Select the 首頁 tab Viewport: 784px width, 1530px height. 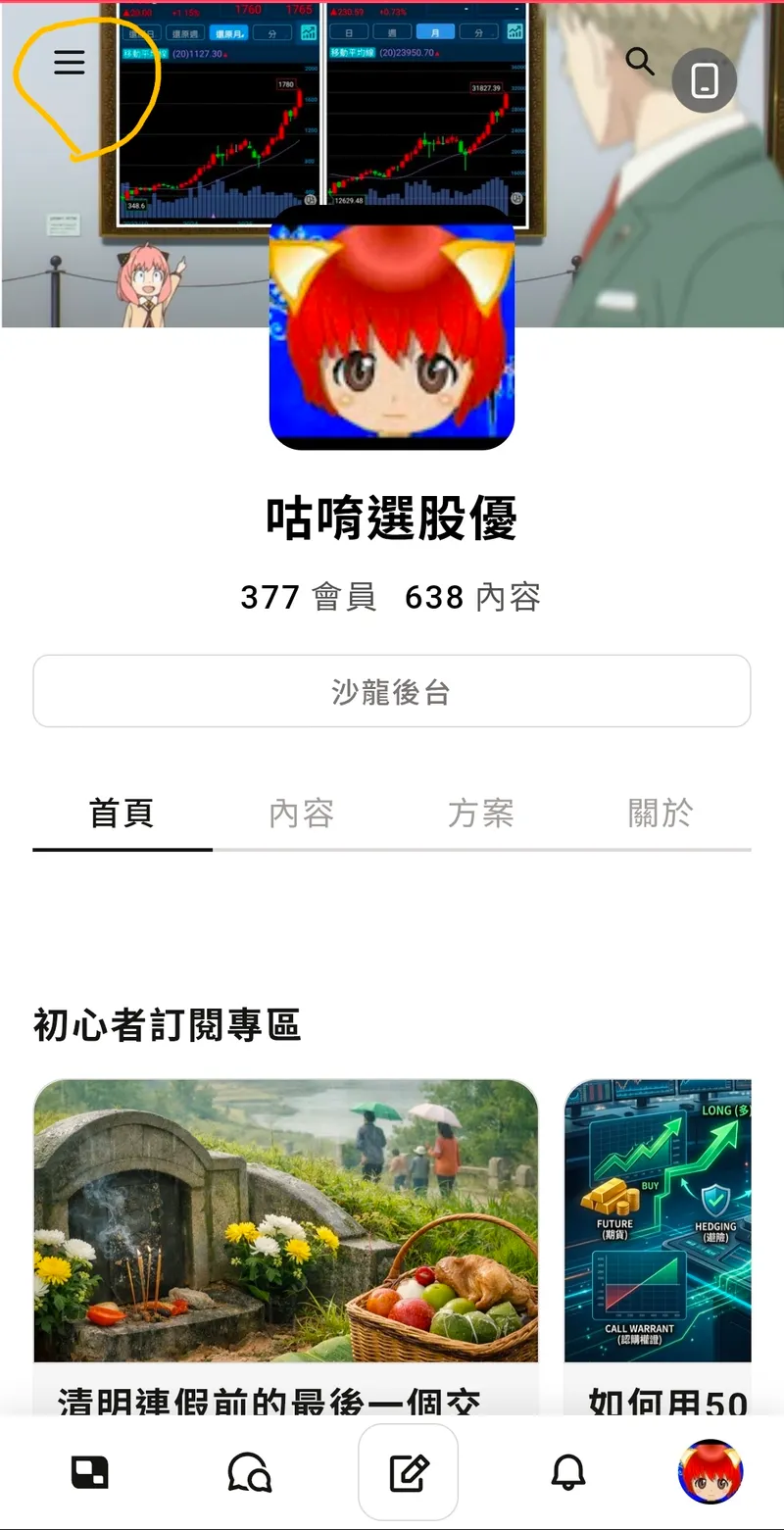tap(122, 814)
